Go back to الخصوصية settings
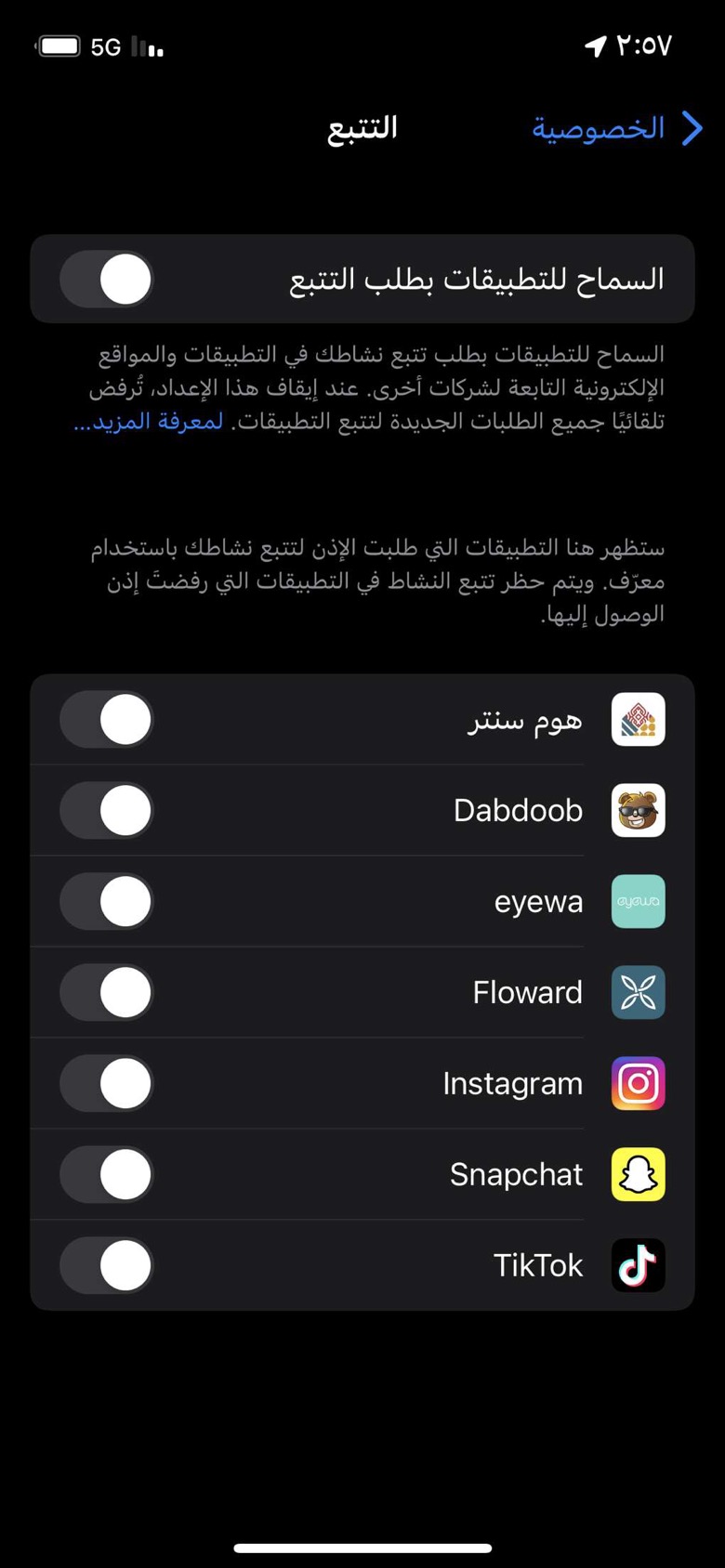725x1568 pixels. point(617,128)
